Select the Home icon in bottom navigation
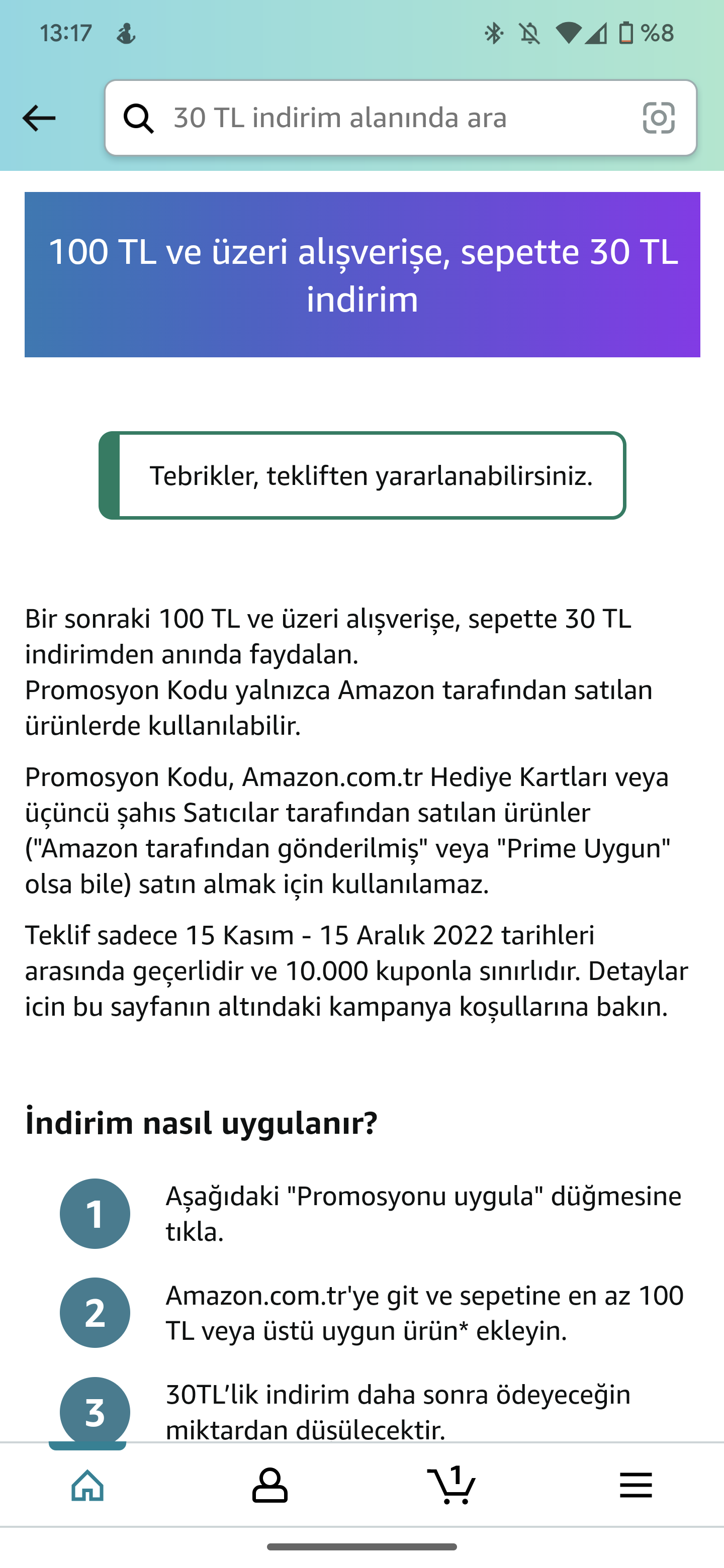Screen dimensions: 724x1568 [x=87, y=1486]
